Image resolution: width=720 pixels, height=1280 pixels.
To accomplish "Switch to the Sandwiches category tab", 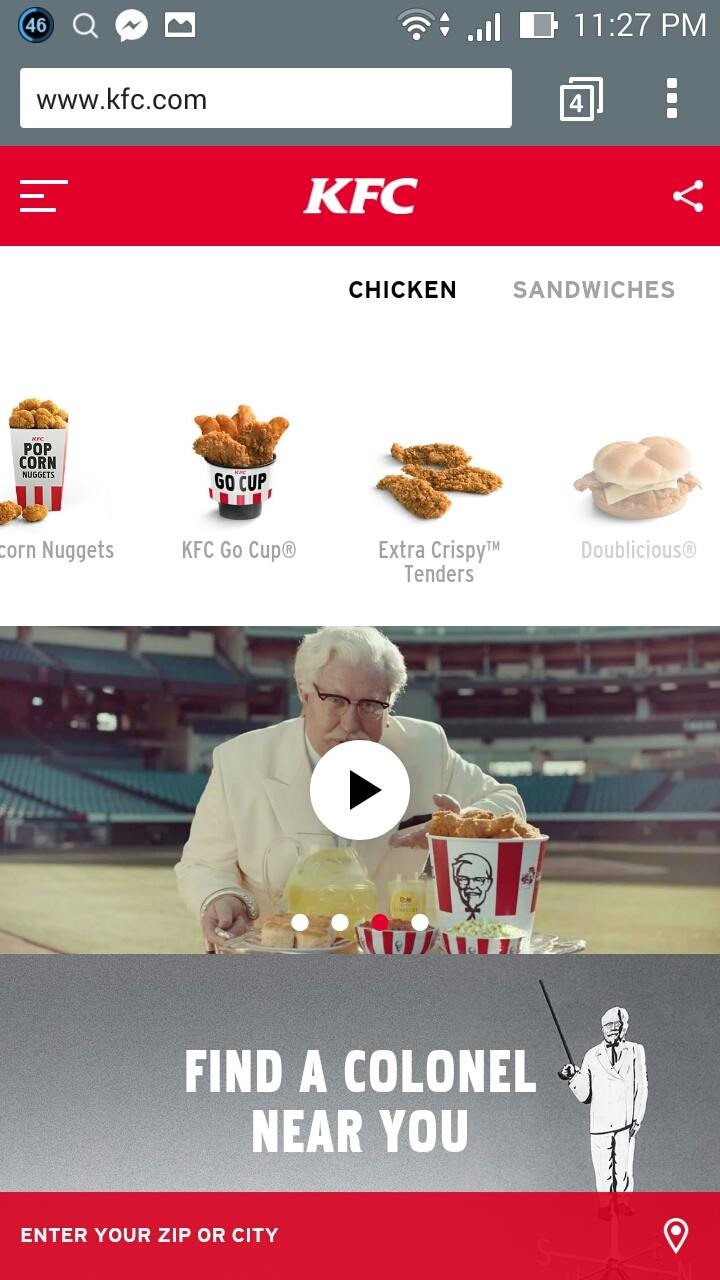I will coord(594,290).
